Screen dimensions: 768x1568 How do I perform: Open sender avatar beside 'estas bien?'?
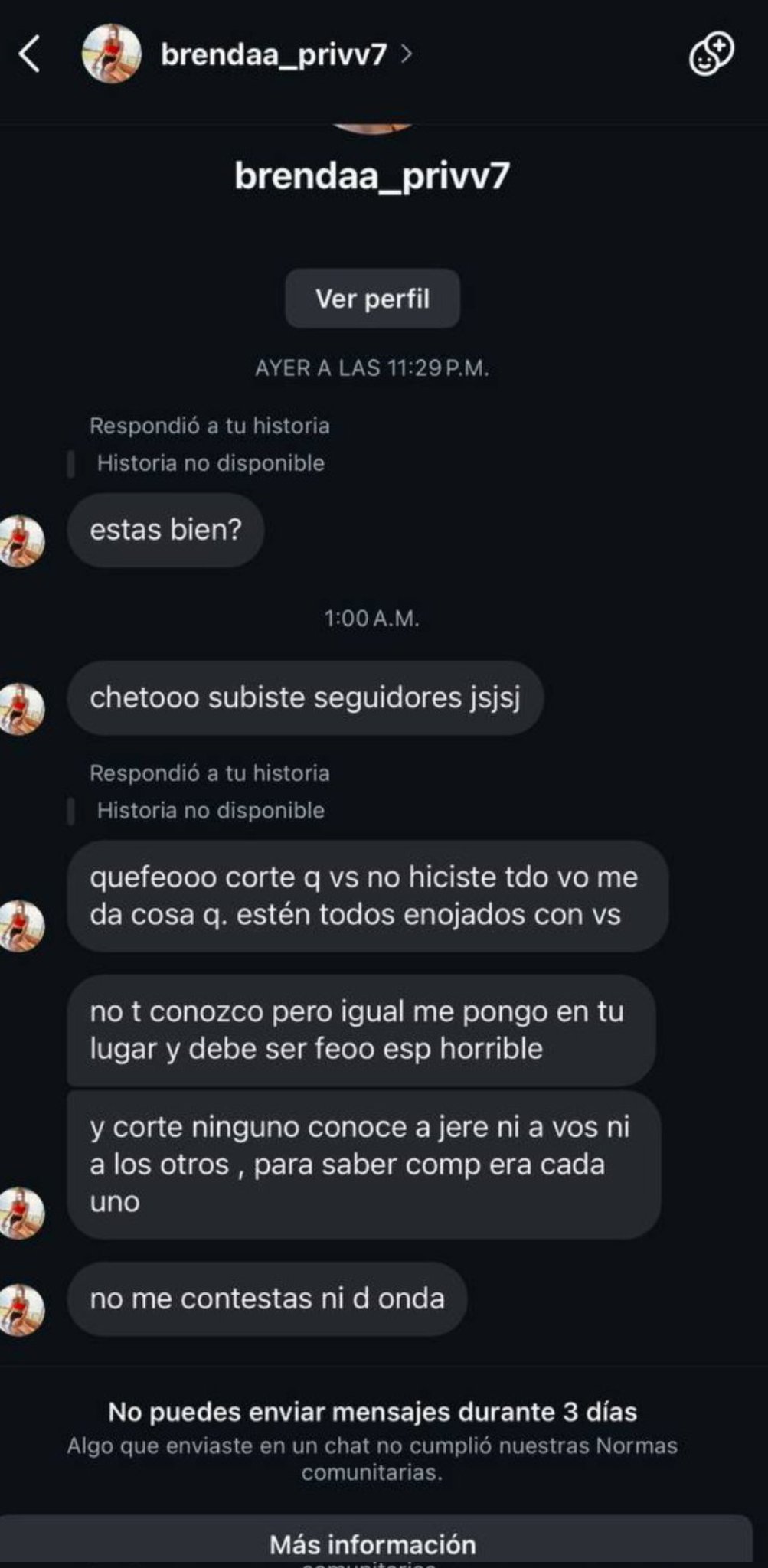pyautogui.click(x=21, y=542)
